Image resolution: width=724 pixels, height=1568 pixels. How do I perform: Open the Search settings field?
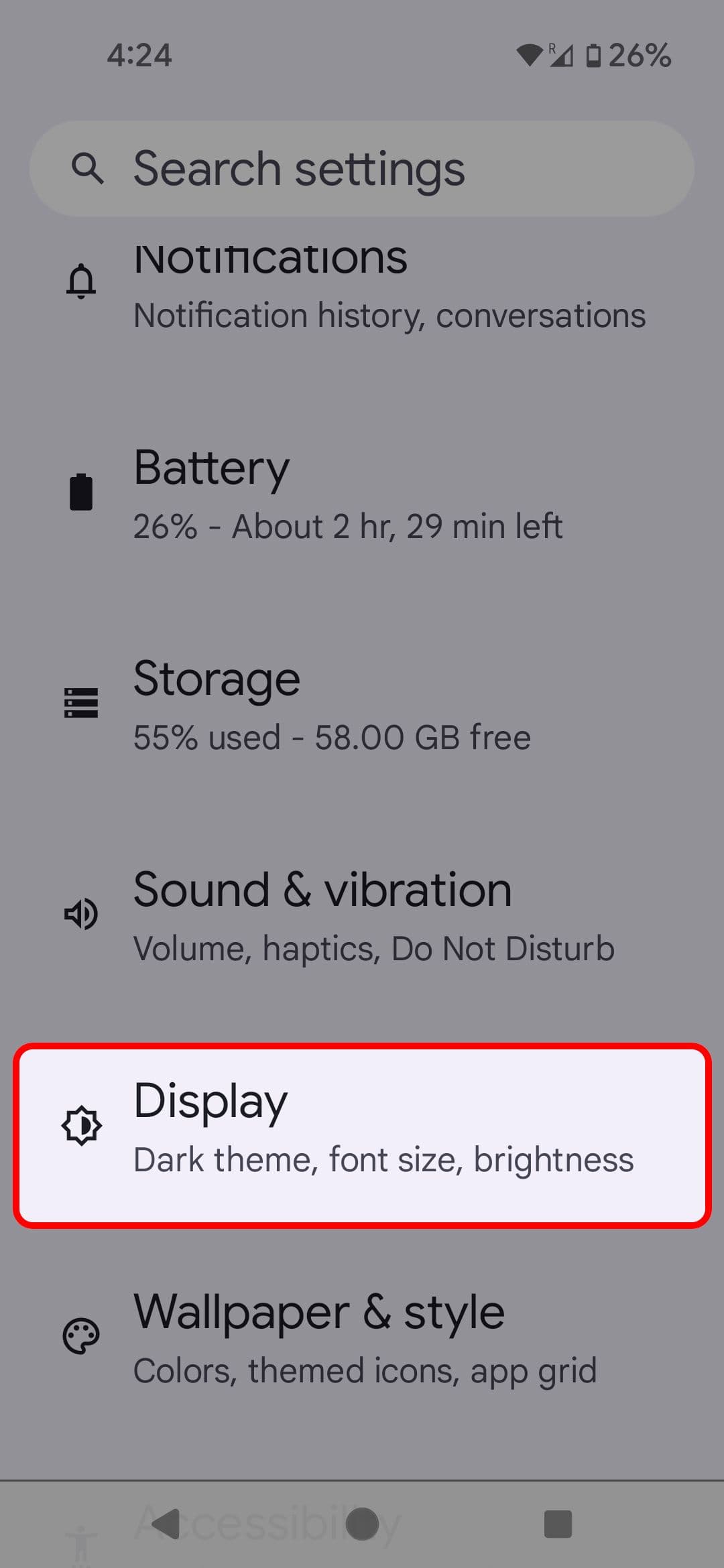362,169
